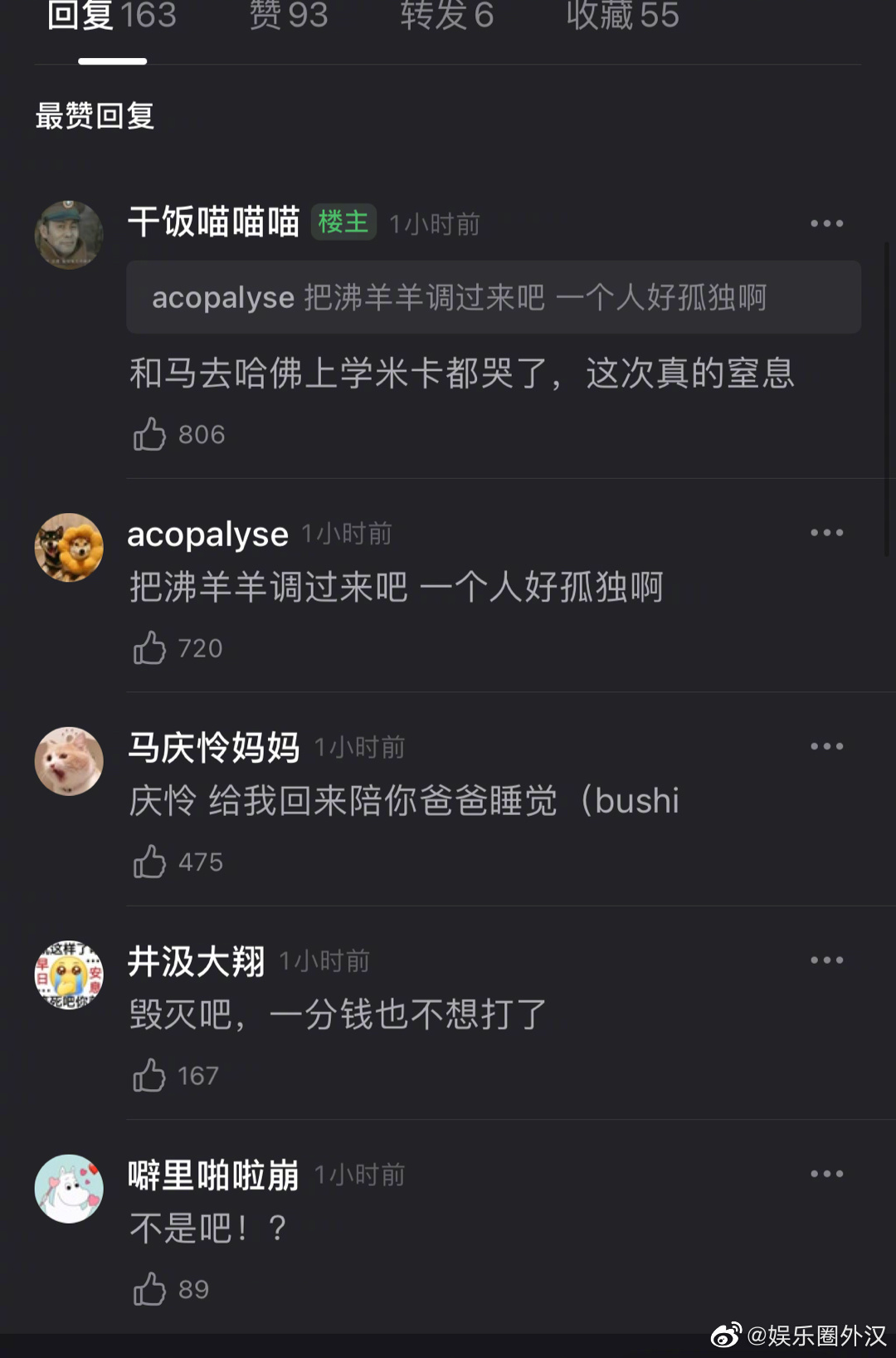Open more options for 噼里啪啦崩's comment
The image size is (896, 1358).
(826, 1174)
